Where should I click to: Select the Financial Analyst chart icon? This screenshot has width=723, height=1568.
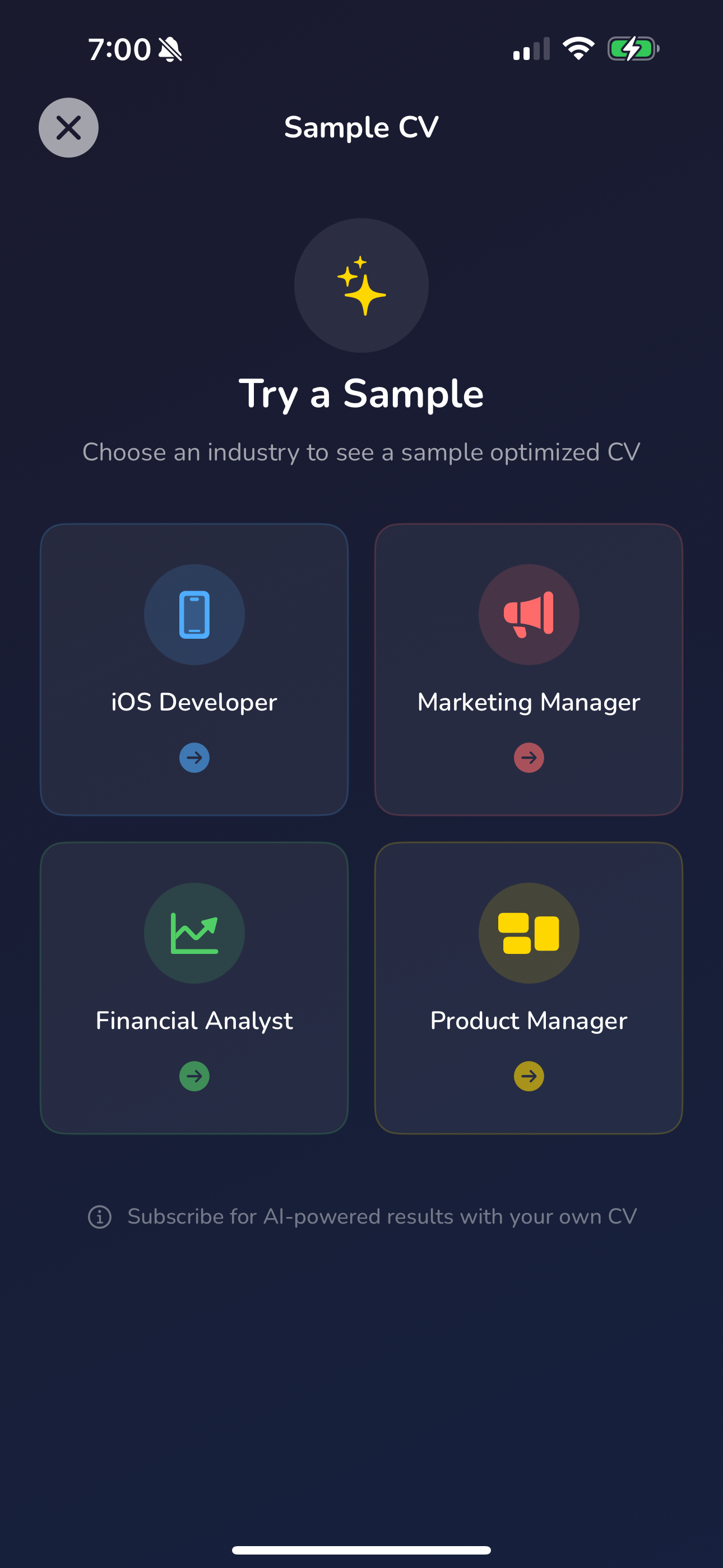click(x=193, y=933)
